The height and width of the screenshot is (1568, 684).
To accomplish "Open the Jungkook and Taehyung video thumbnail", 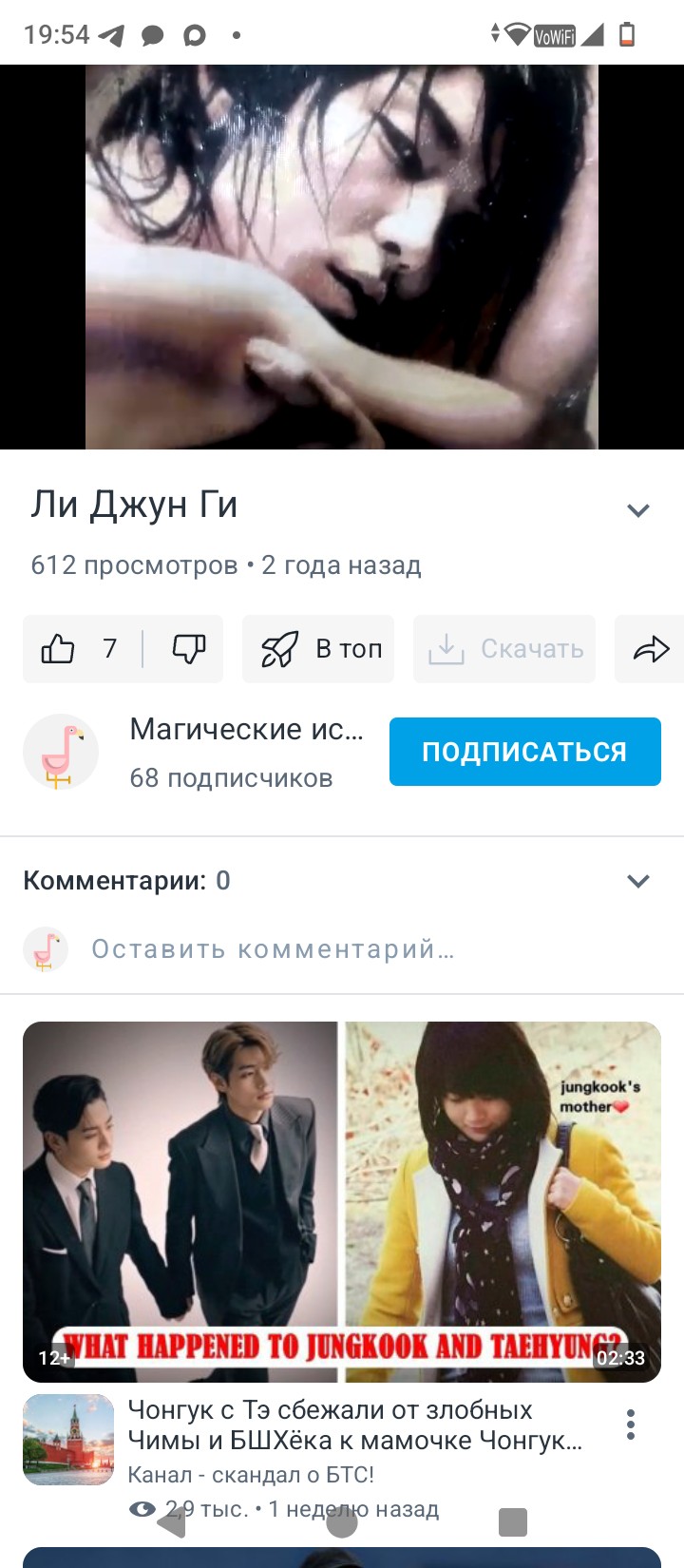I will tap(342, 1201).
